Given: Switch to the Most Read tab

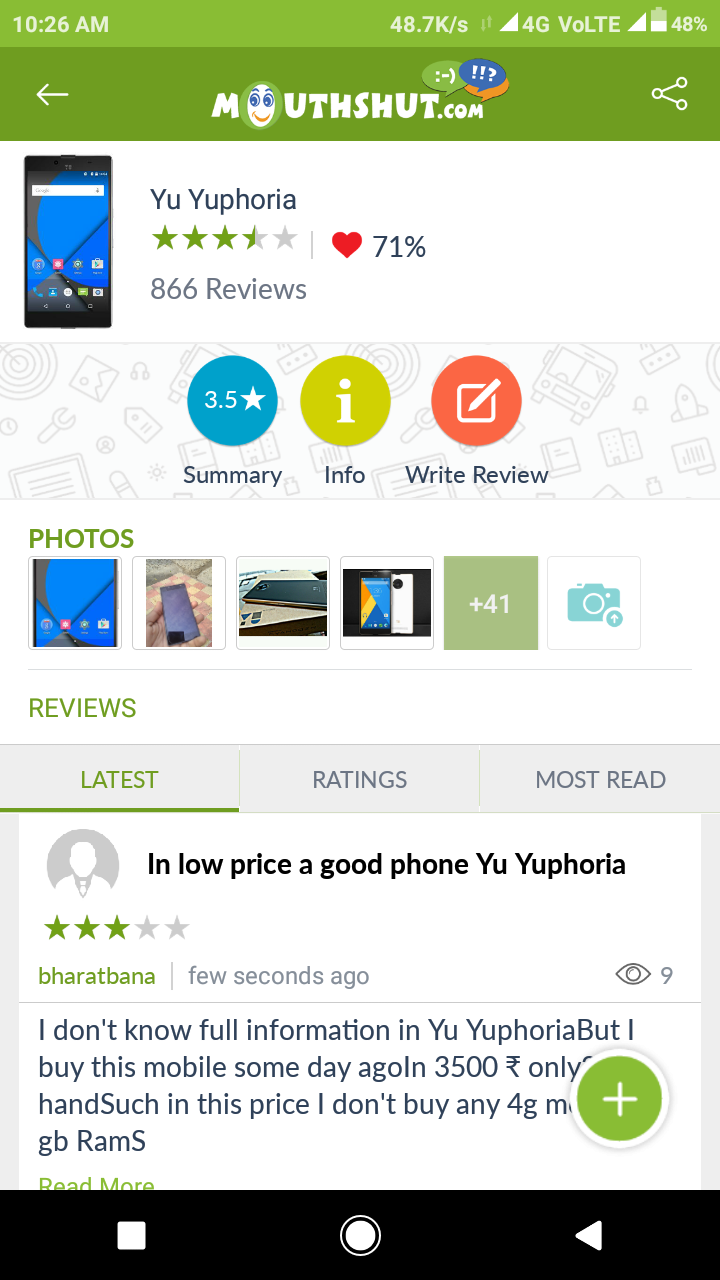Looking at the screenshot, I should [x=600, y=779].
